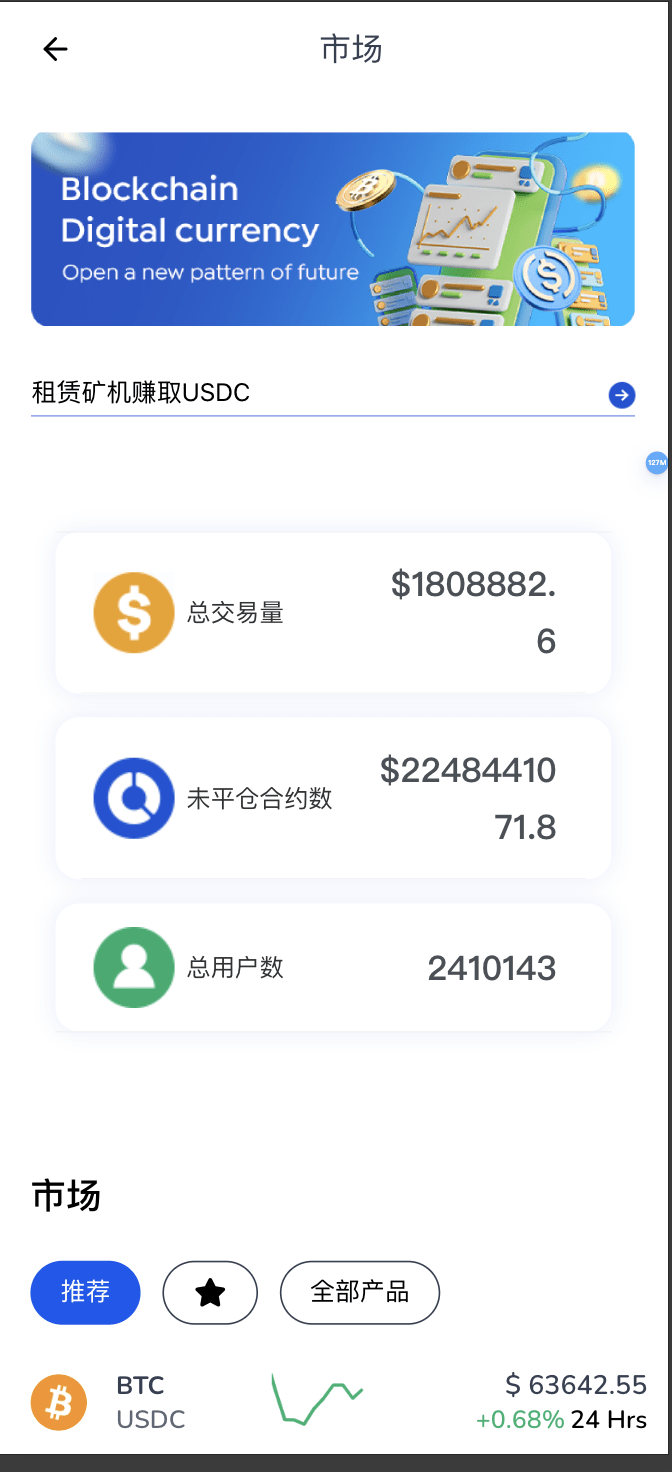Show favorites with the star chip
The height and width of the screenshot is (1472, 672).
pyautogui.click(x=210, y=1292)
